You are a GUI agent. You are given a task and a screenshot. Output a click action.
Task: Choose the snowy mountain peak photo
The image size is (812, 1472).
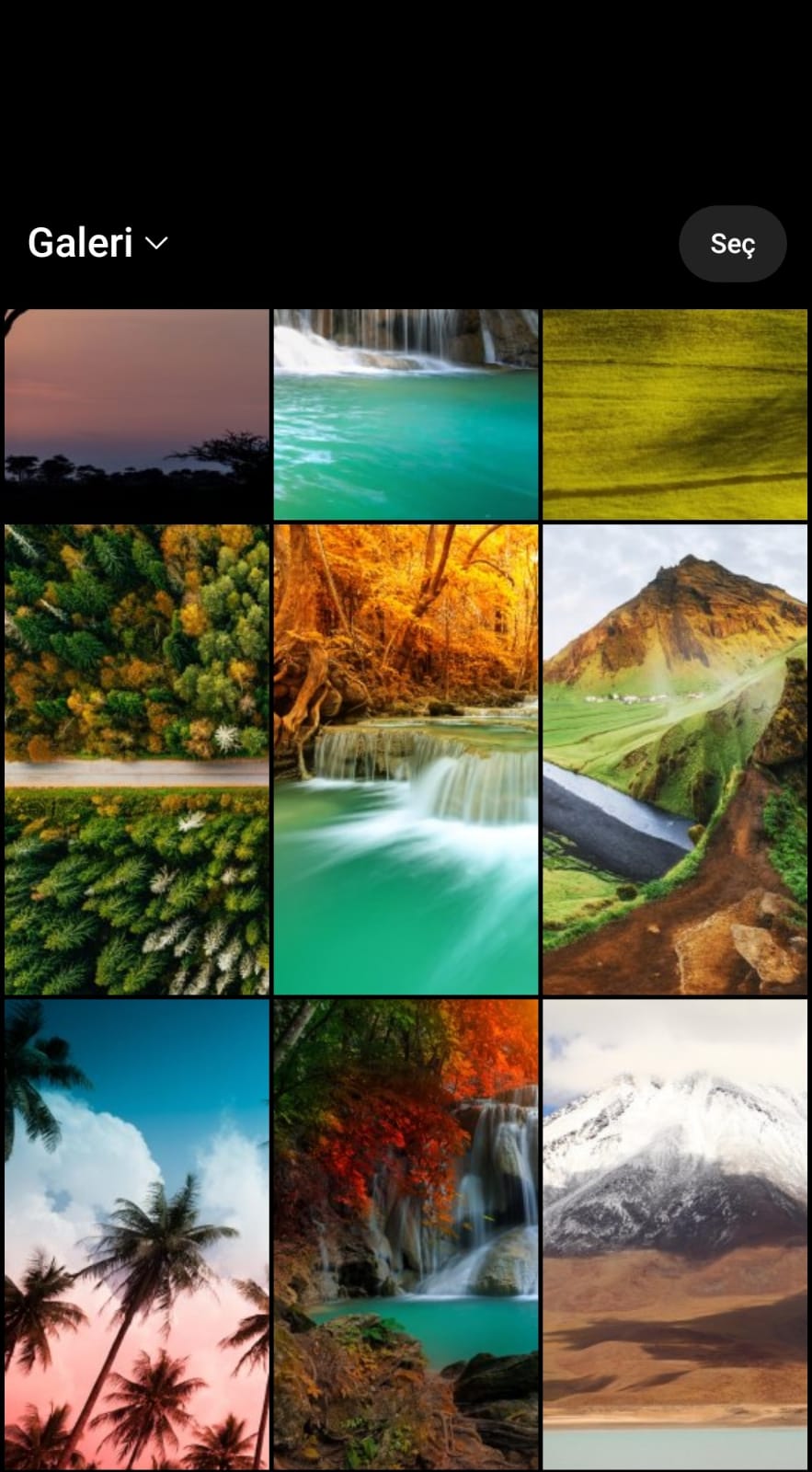coord(675,1235)
